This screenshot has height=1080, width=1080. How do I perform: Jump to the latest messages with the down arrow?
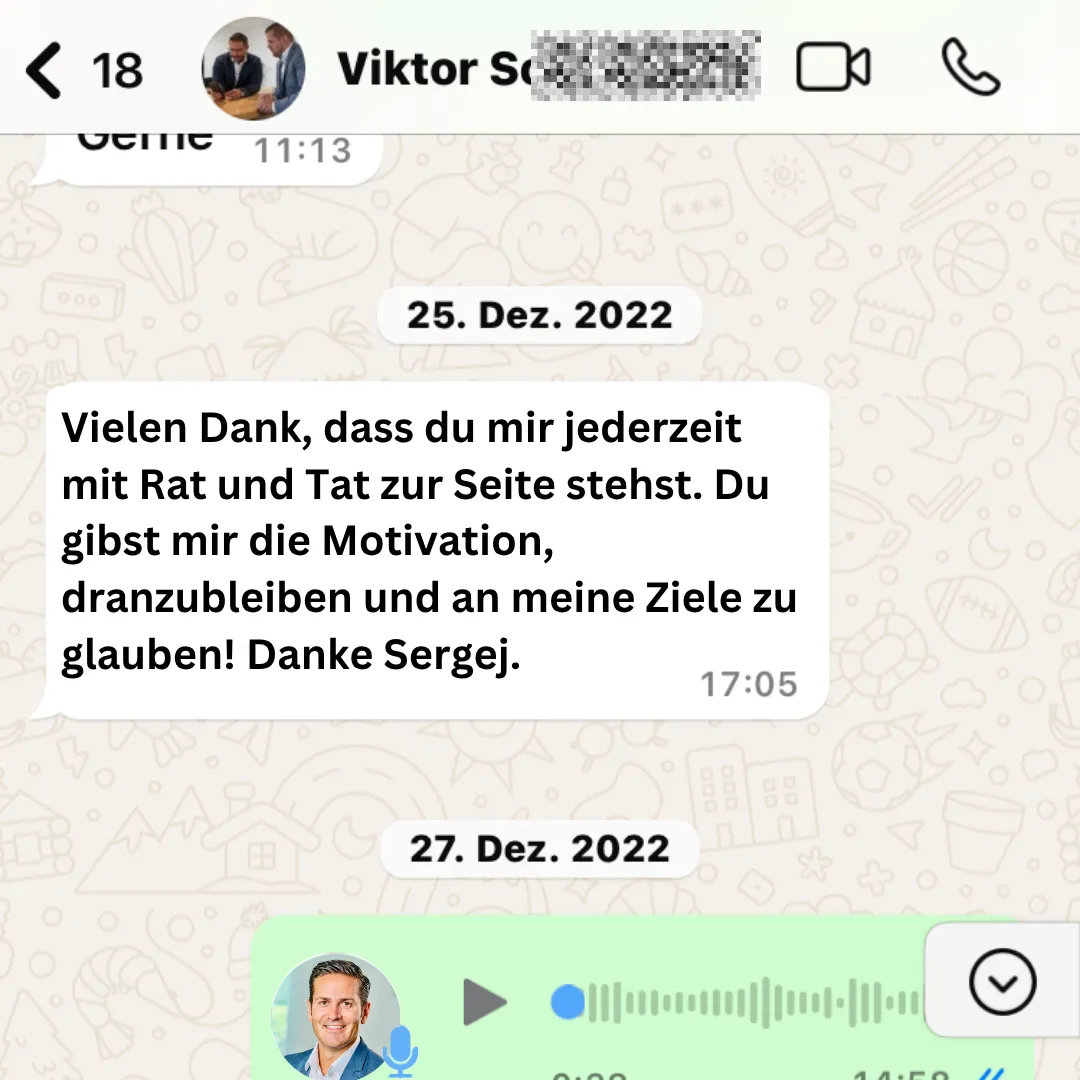(1002, 982)
